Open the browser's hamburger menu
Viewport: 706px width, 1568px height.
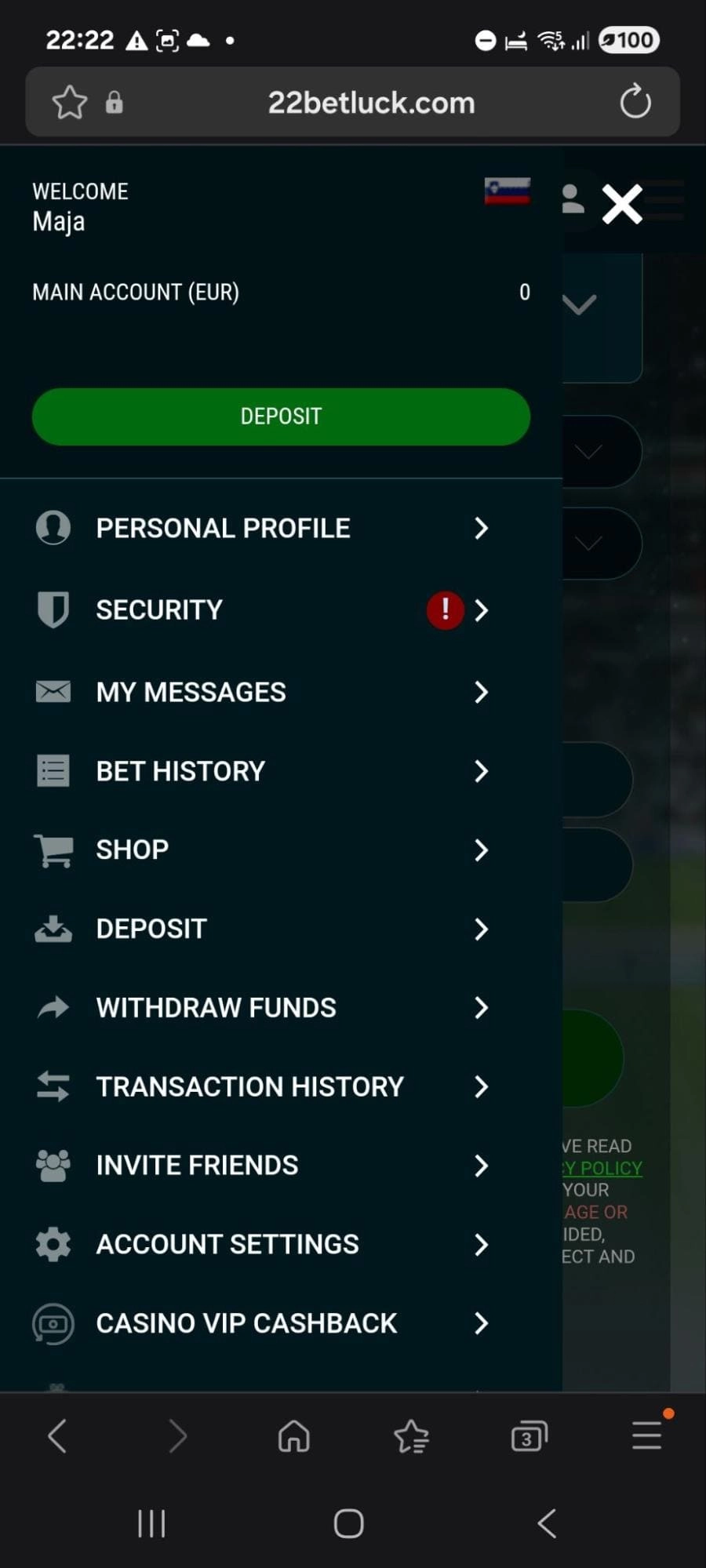click(647, 1435)
